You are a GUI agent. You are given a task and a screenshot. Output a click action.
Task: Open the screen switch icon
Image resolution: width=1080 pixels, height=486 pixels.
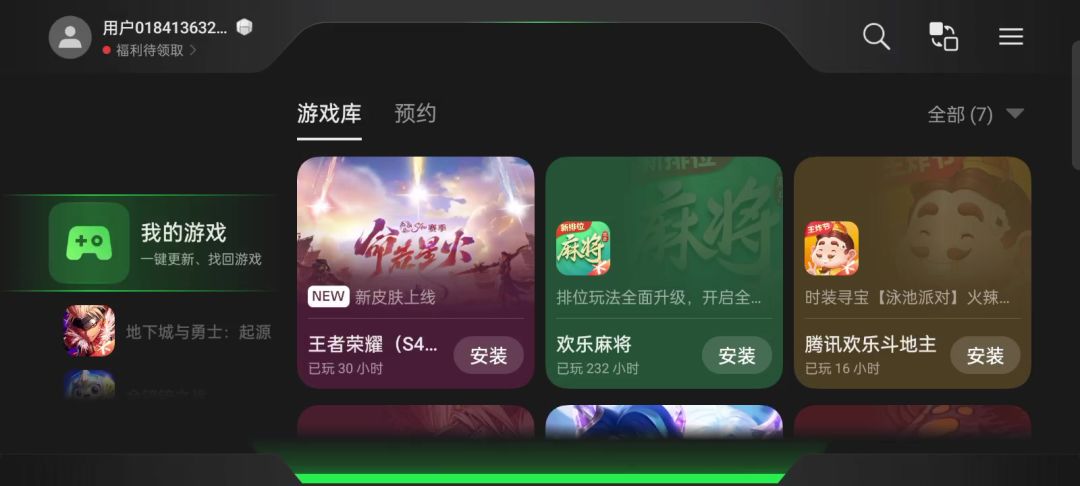click(943, 37)
